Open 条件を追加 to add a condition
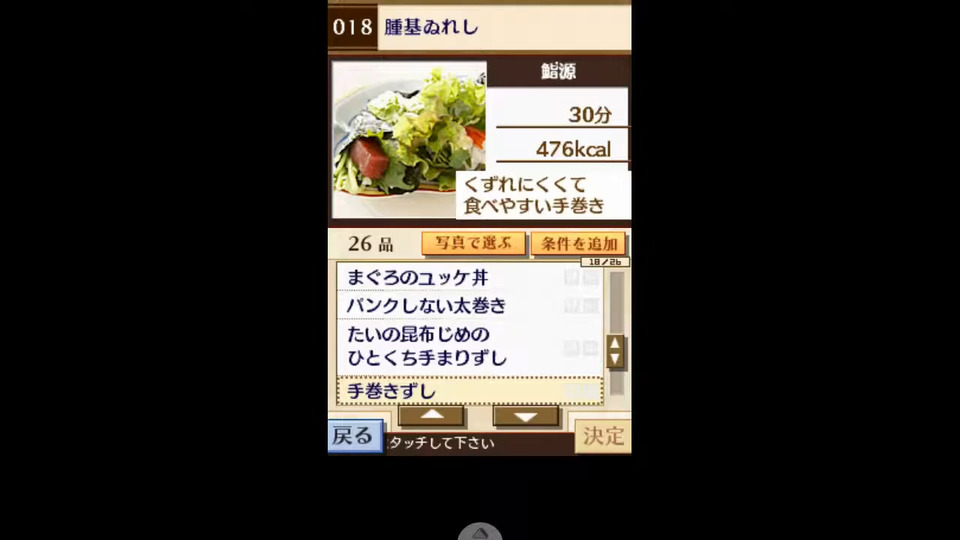Screen dimensions: 960x540 (x=578, y=243)
